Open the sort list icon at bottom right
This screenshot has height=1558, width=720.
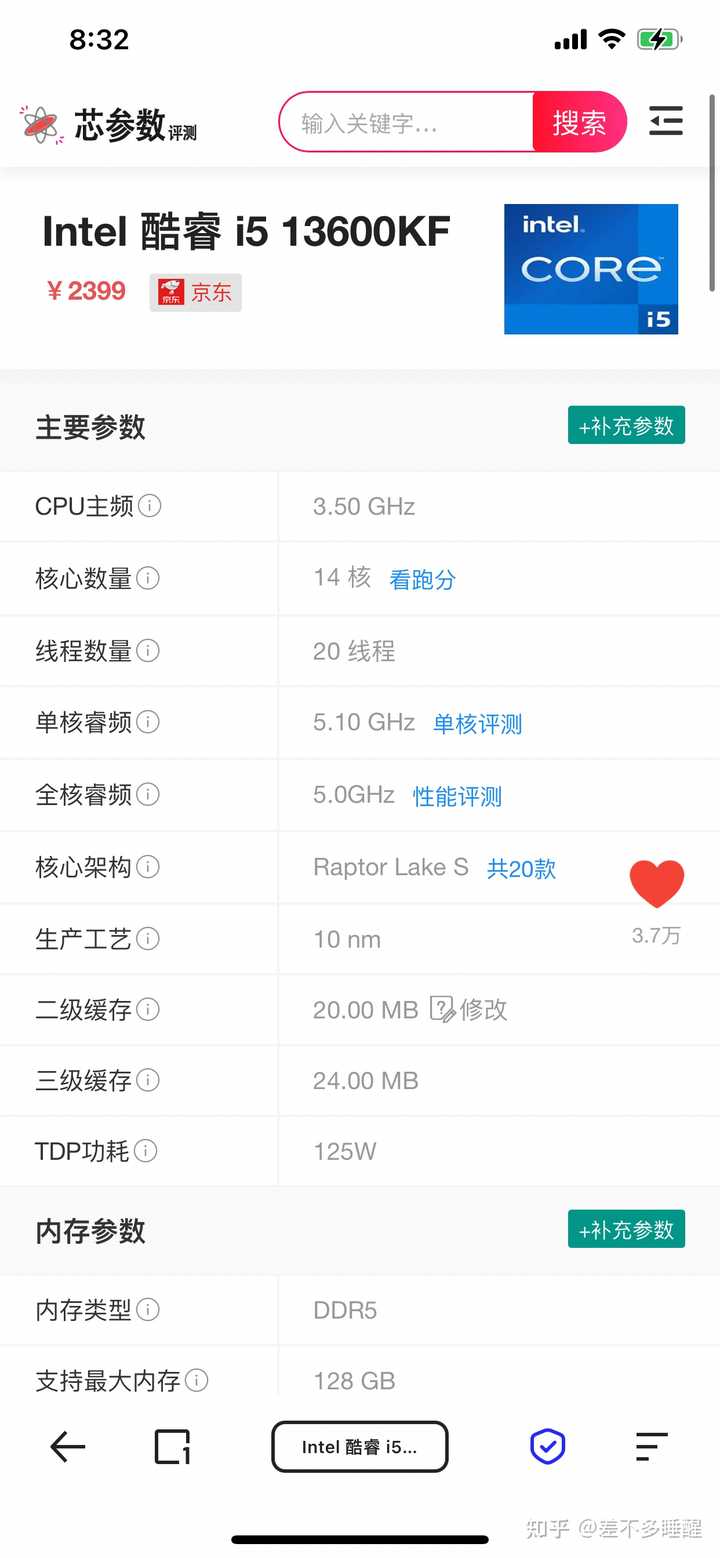coord(651,1447)
